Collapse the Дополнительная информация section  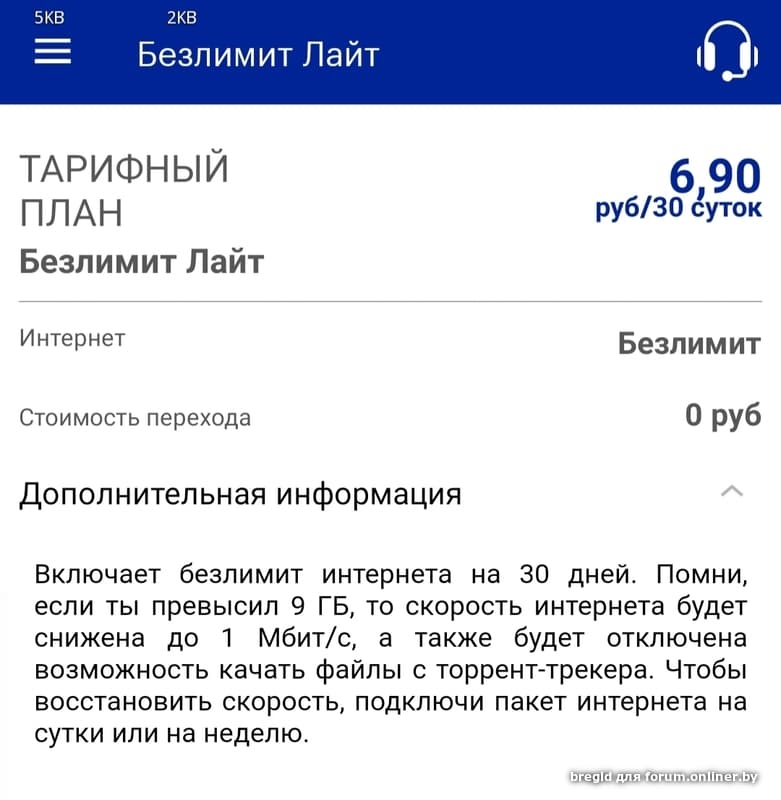click(732, 491)
